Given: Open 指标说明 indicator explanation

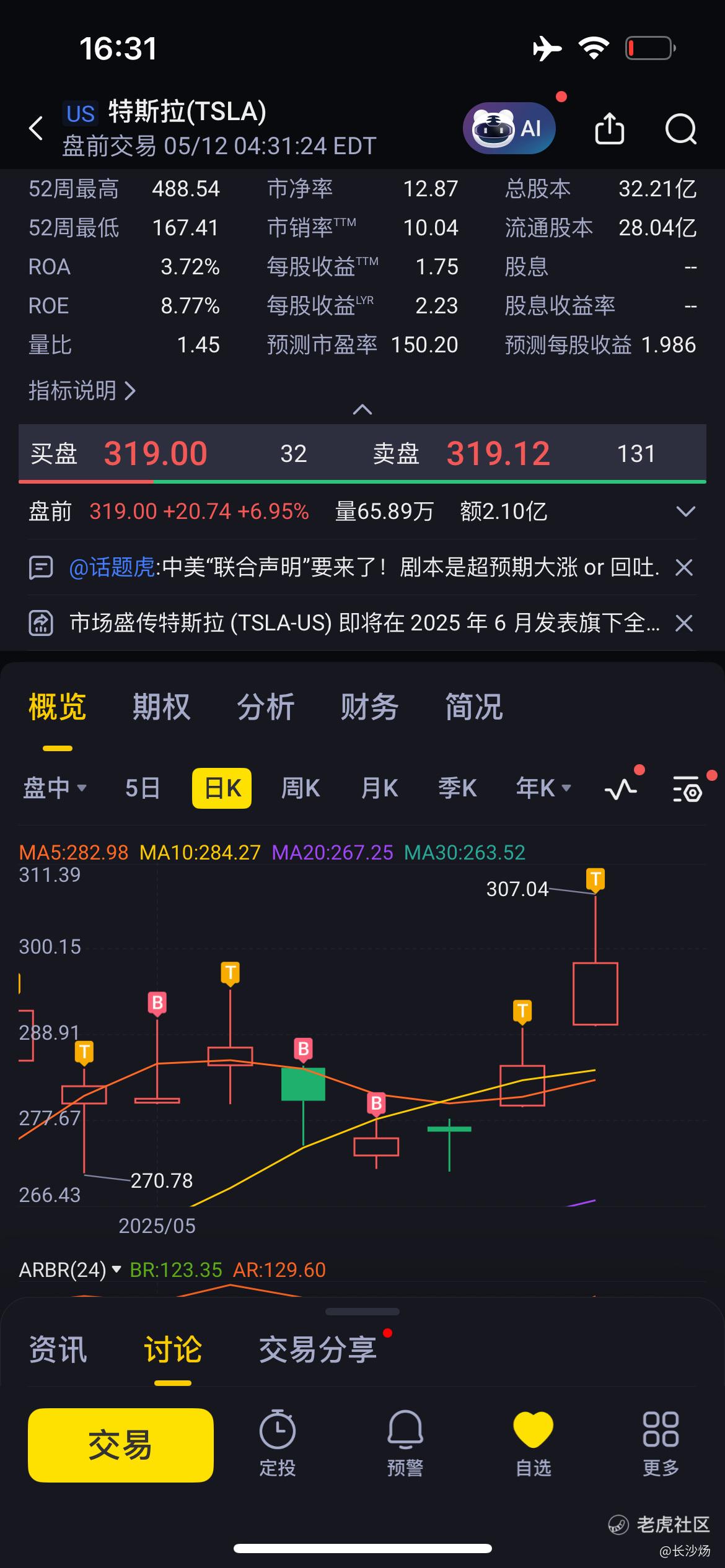Looking at the screenshot, I should click(x=82, y=391).
